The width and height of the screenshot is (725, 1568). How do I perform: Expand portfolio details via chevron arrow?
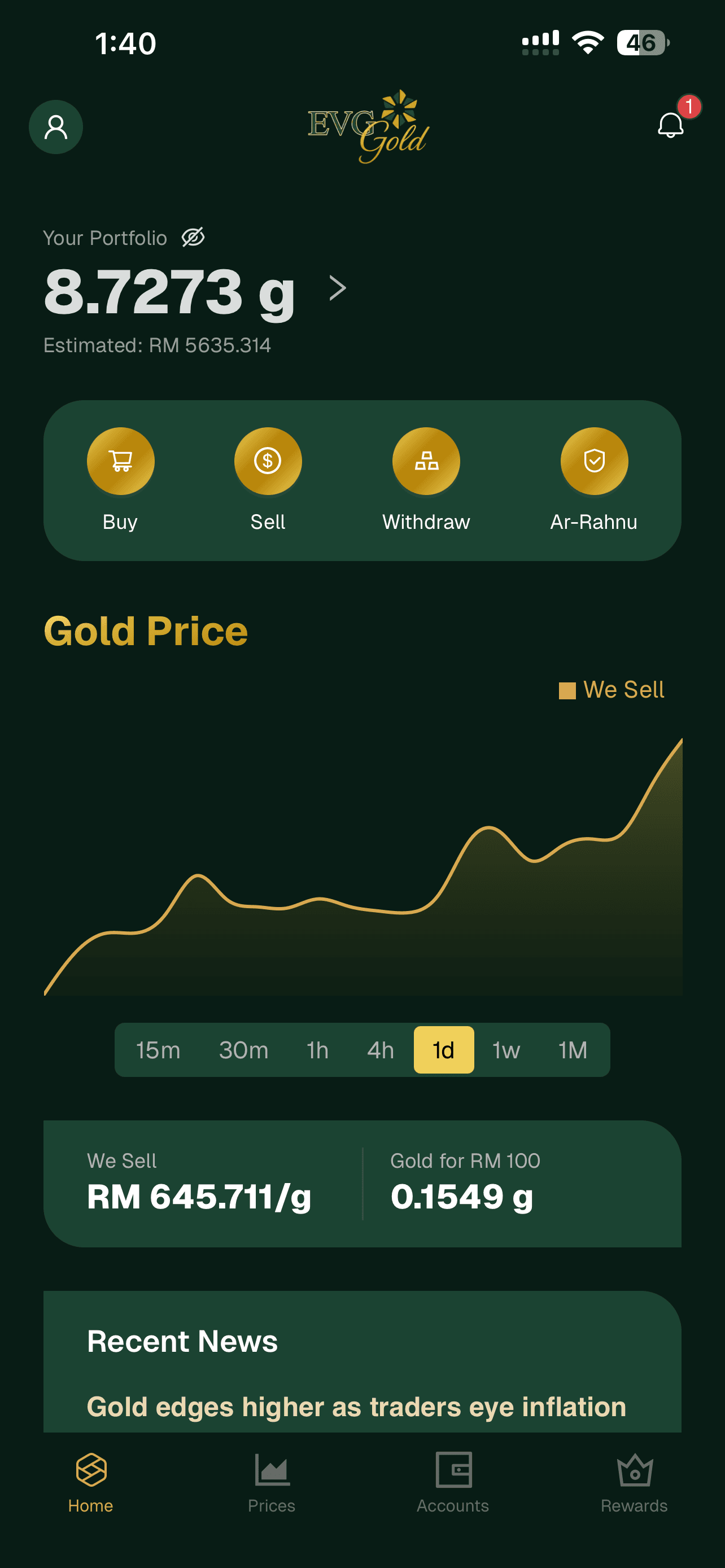[337, 288]
